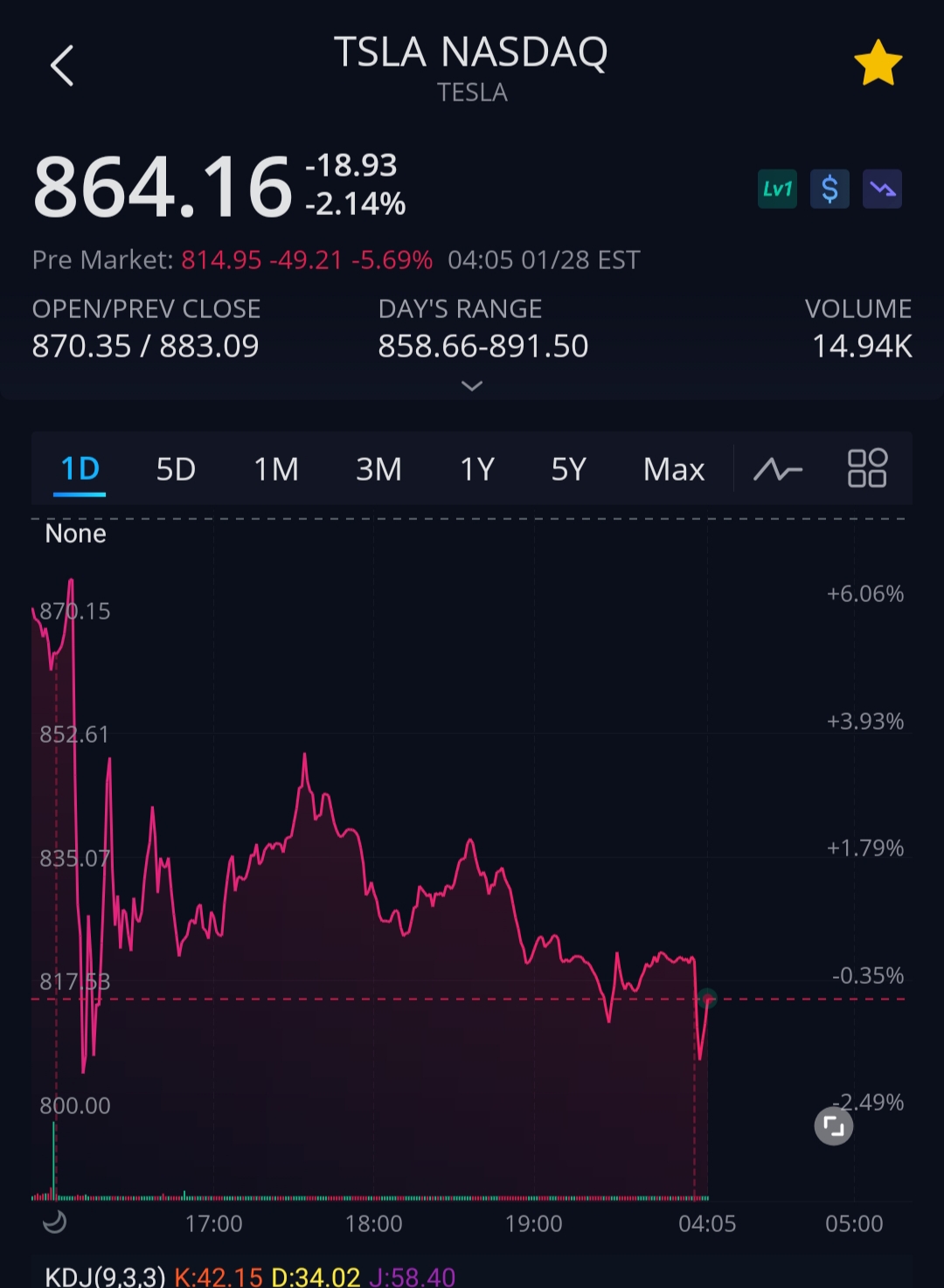
Task: Select the 5Y chart range
Action: [x=568, y=469]
